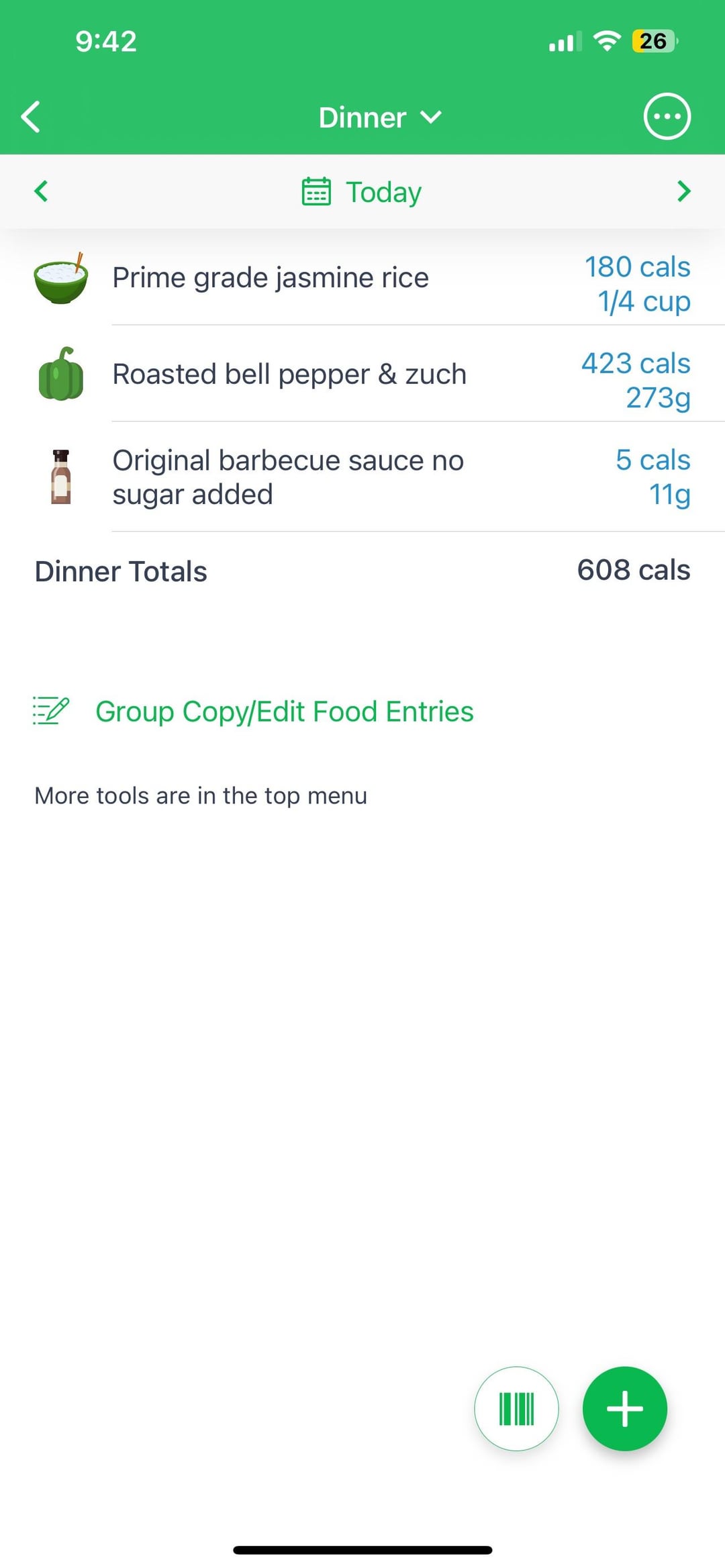Go to the previous day
Viewport: 725px width, 1568px height.
[41, 191]
